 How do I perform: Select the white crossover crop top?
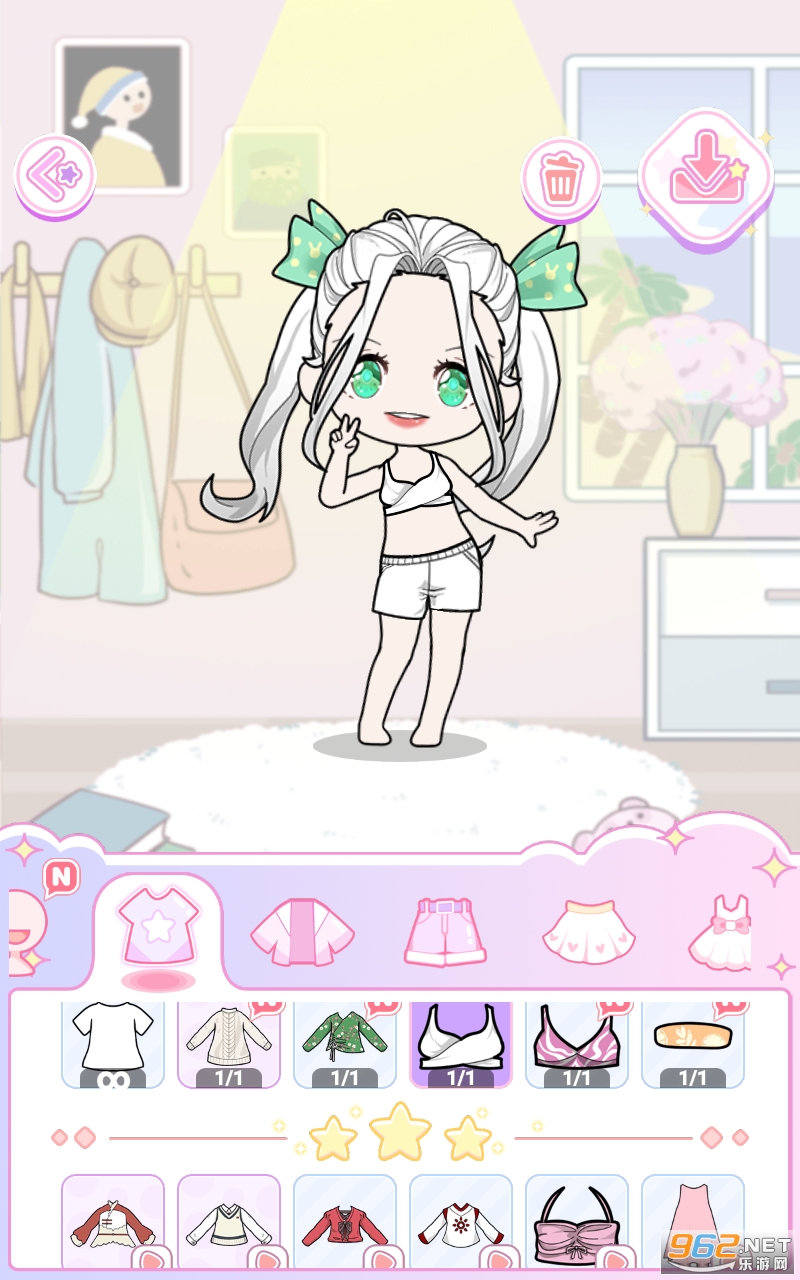coord(461,1040)
